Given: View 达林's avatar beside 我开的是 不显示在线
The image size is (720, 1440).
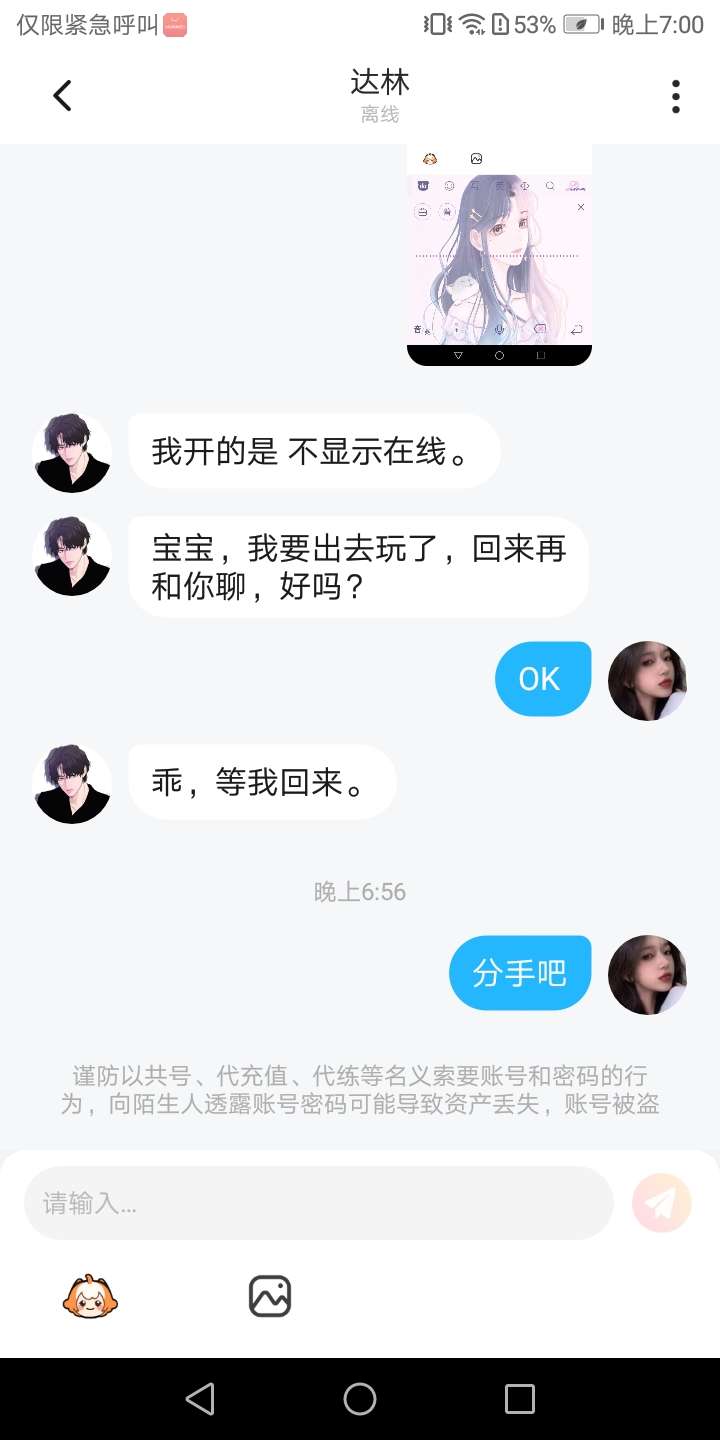Looking at the screenshot, I should [72, 453].
